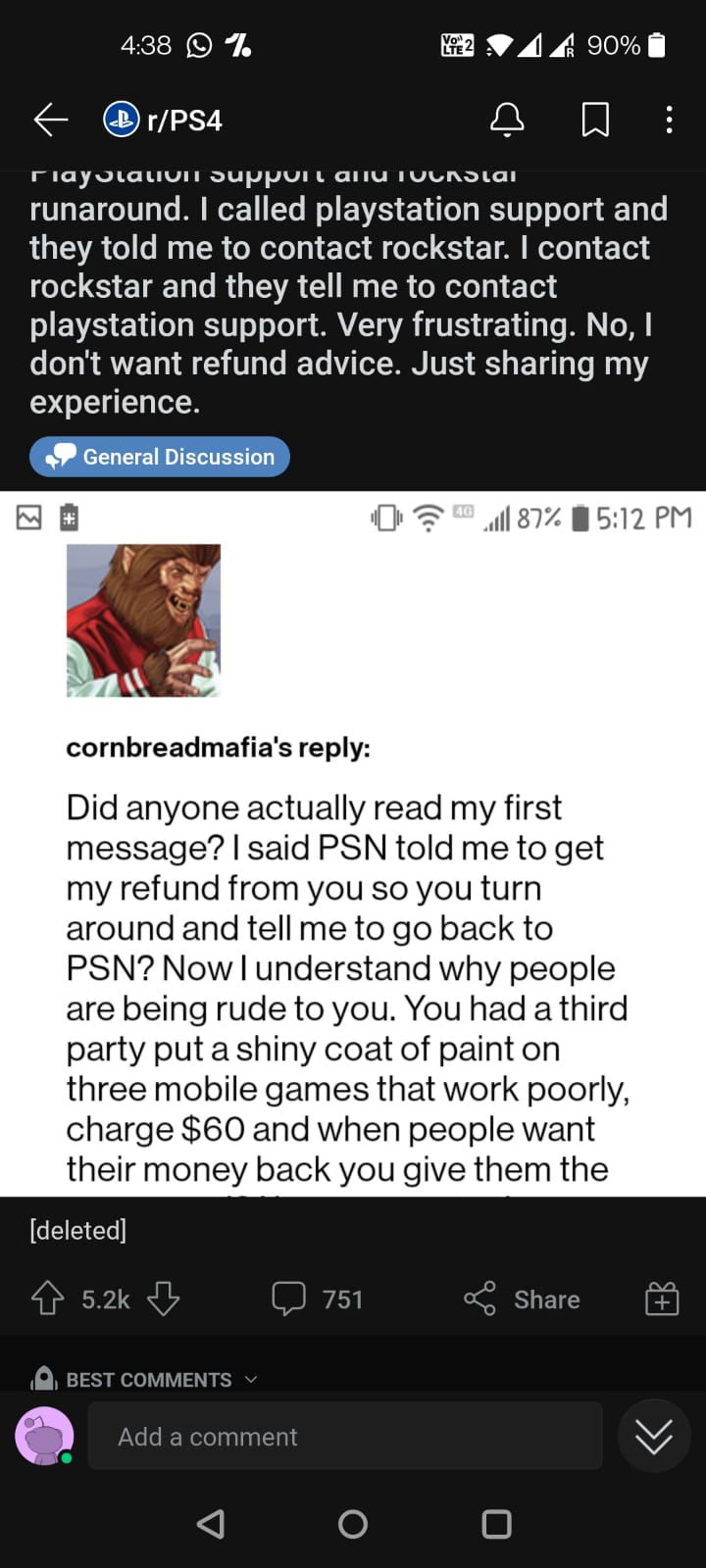Viewport: 706px width, 1568px height.
Task: Open the system recent apps button
Action: coord(496,1524)
